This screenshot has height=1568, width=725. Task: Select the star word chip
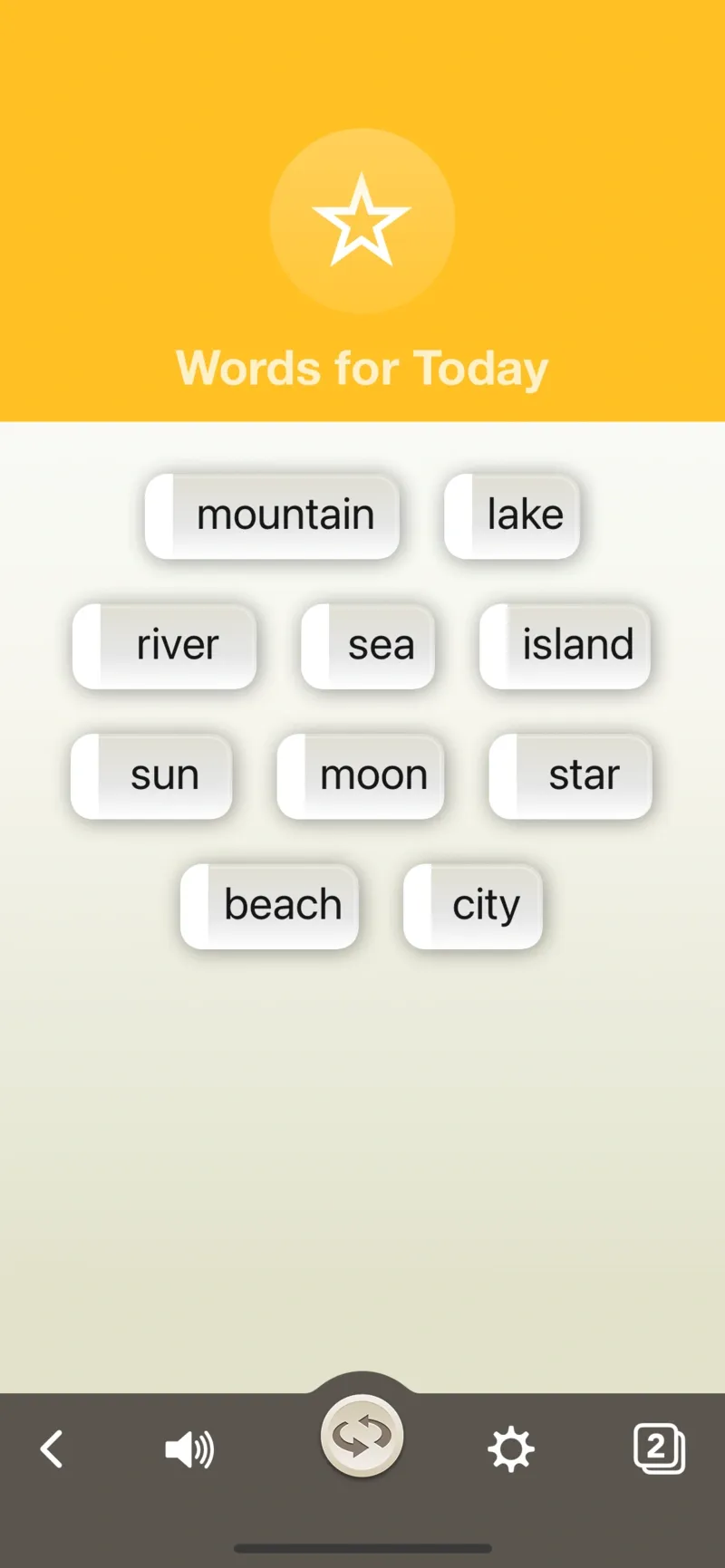coord(570,776)
